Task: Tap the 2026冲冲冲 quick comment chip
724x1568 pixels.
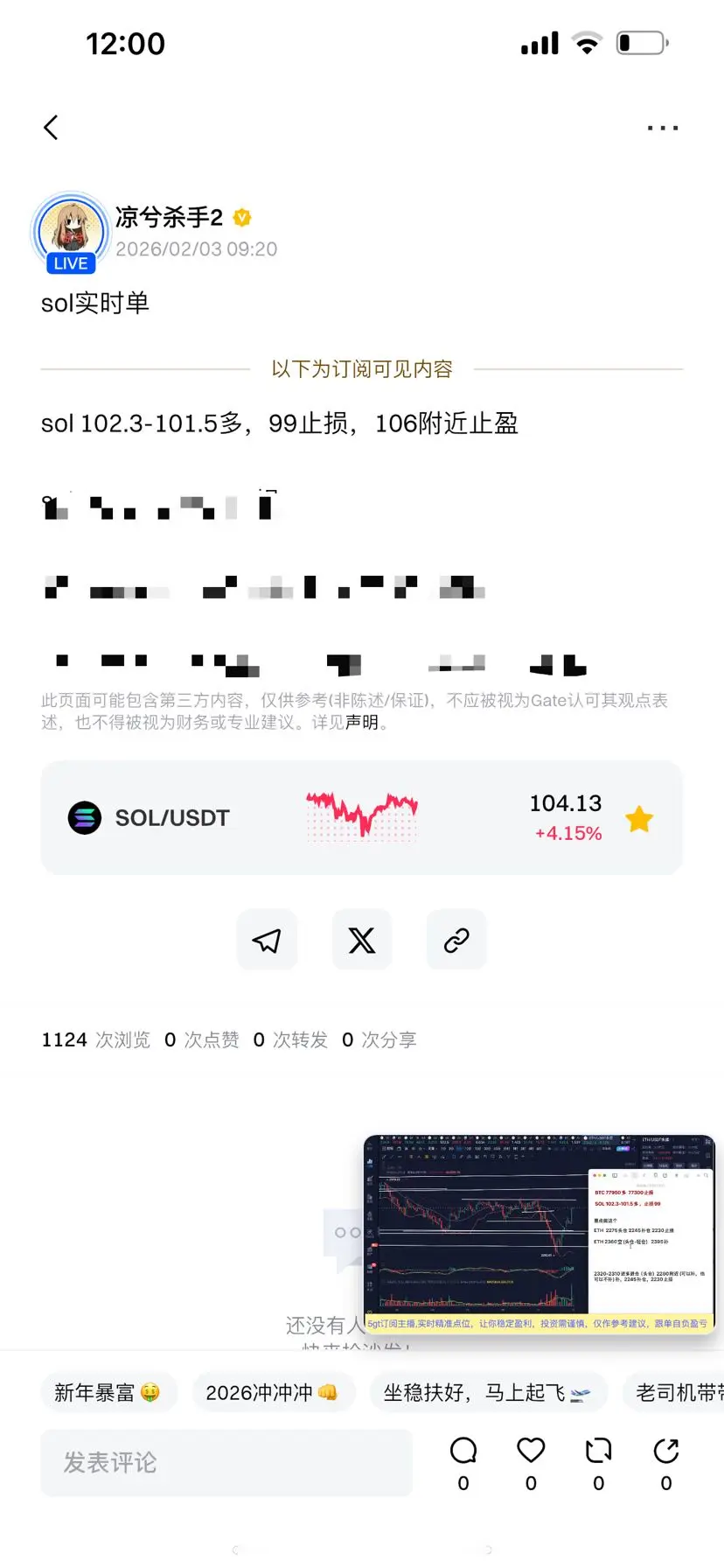Action: click(x=274, y=1391)
